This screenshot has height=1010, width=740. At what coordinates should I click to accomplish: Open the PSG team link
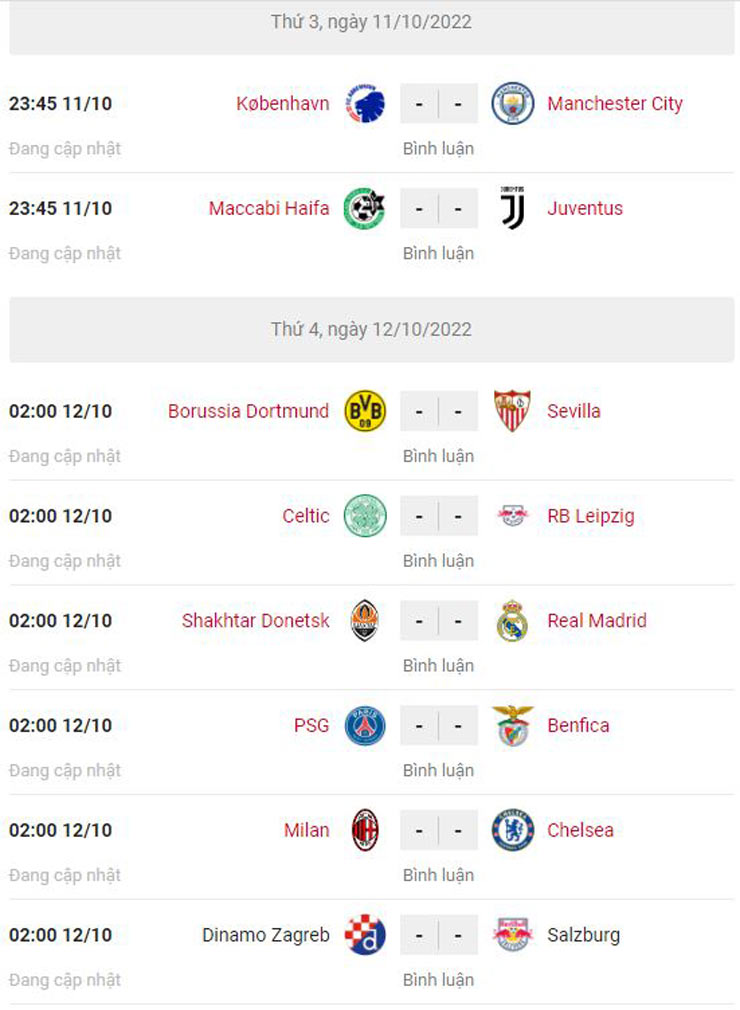[x=311, y=726]
